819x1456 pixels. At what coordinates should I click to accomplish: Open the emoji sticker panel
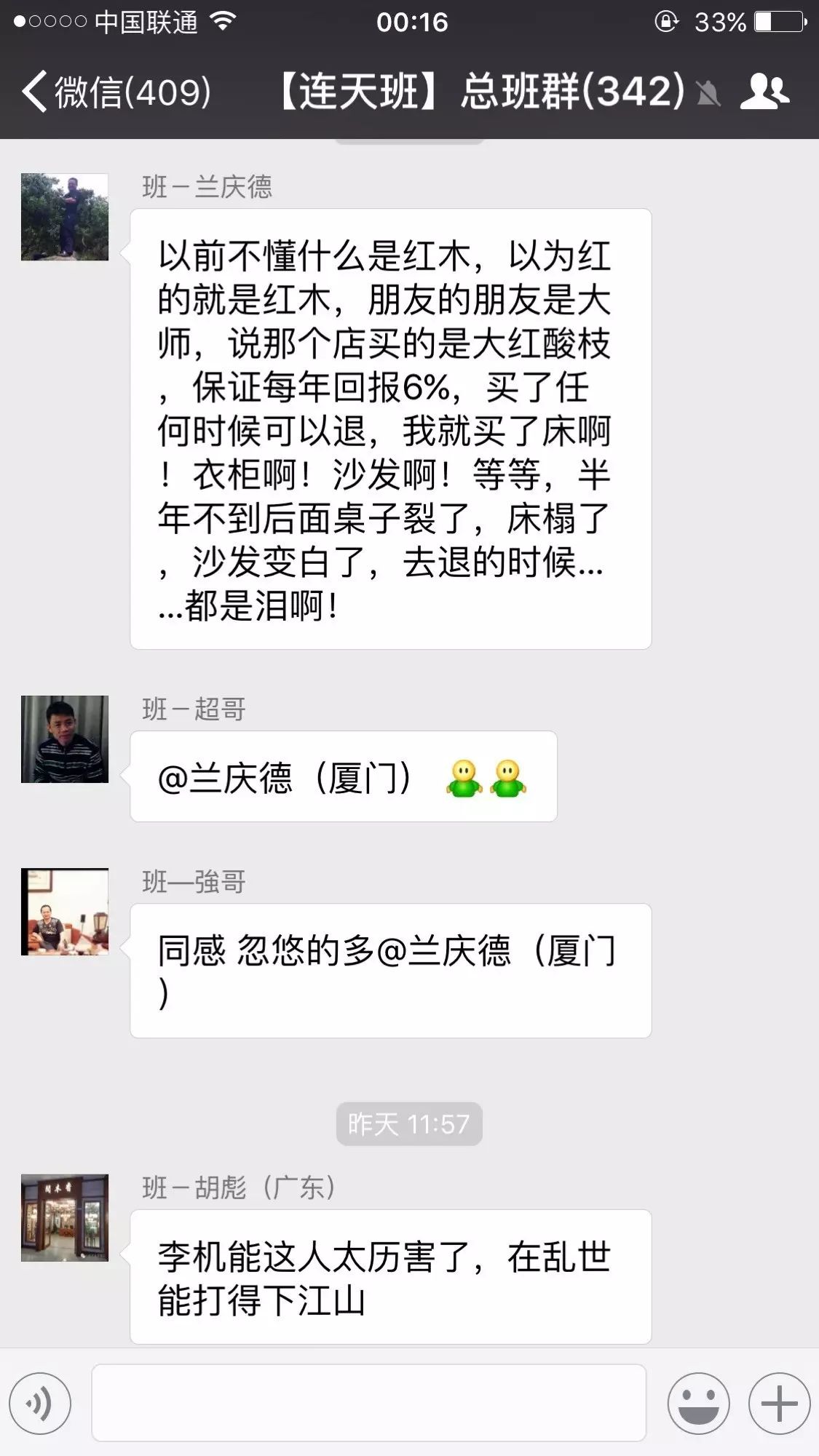(698, 1403)
